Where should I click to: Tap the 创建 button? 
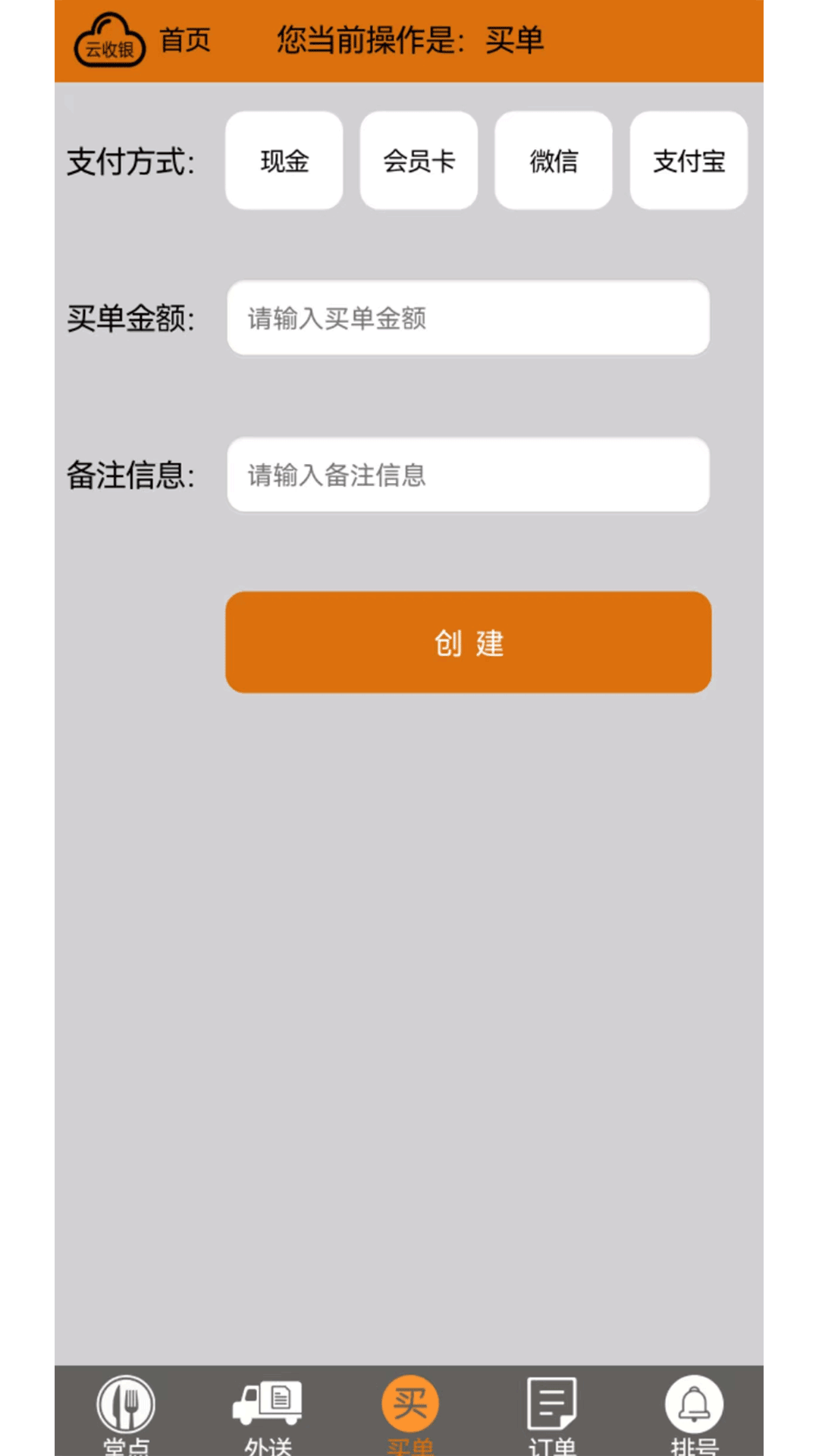(469, 642)
